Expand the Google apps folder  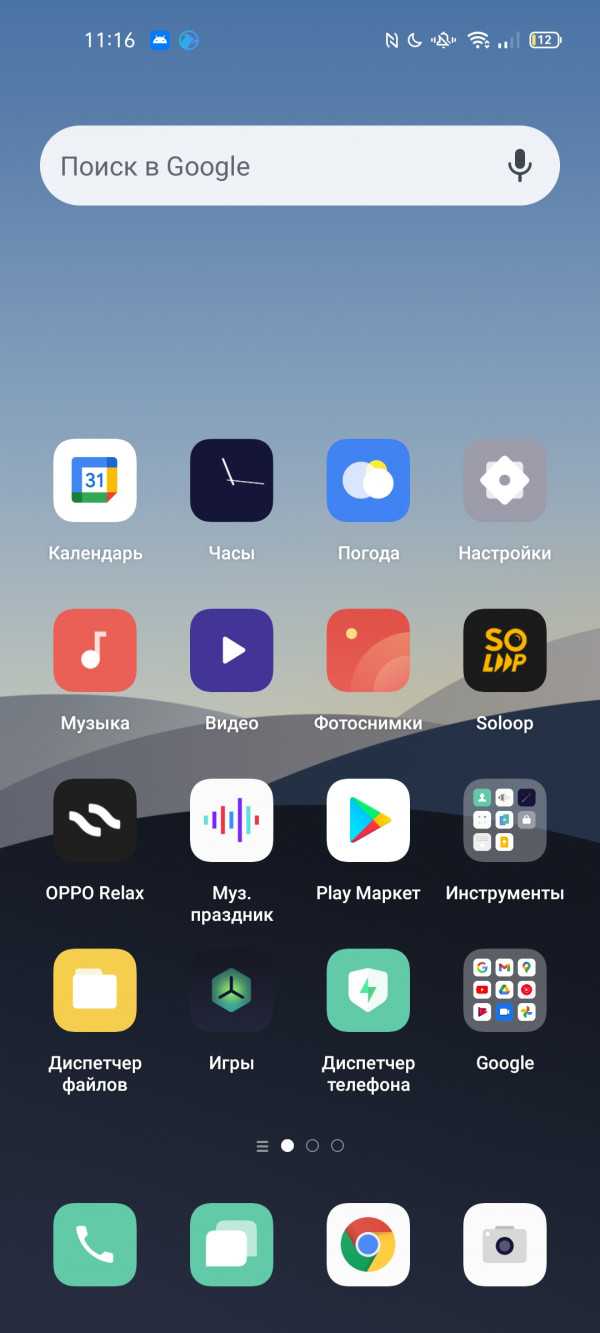505,991
